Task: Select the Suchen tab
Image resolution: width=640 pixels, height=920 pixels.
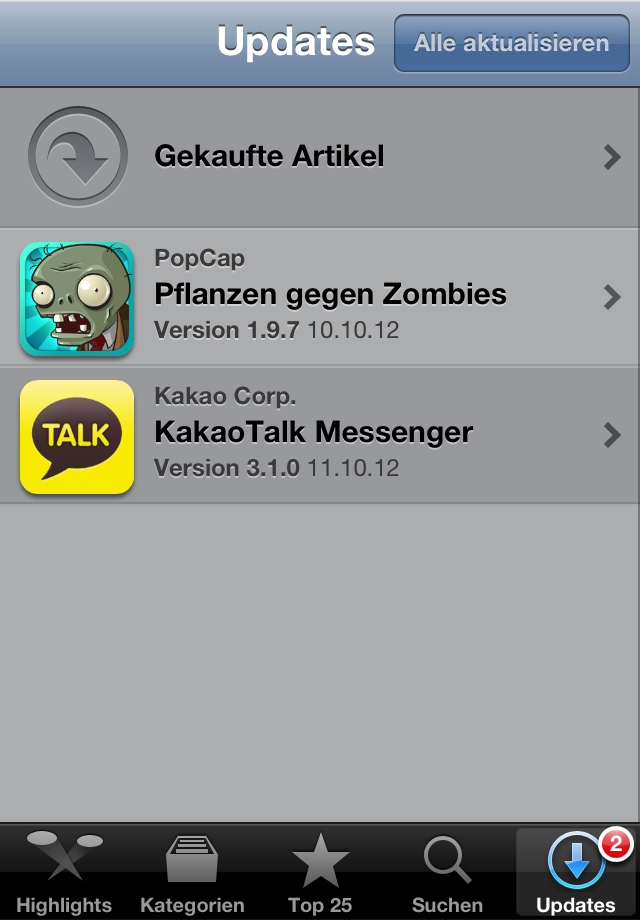Action: pos(447,873)
